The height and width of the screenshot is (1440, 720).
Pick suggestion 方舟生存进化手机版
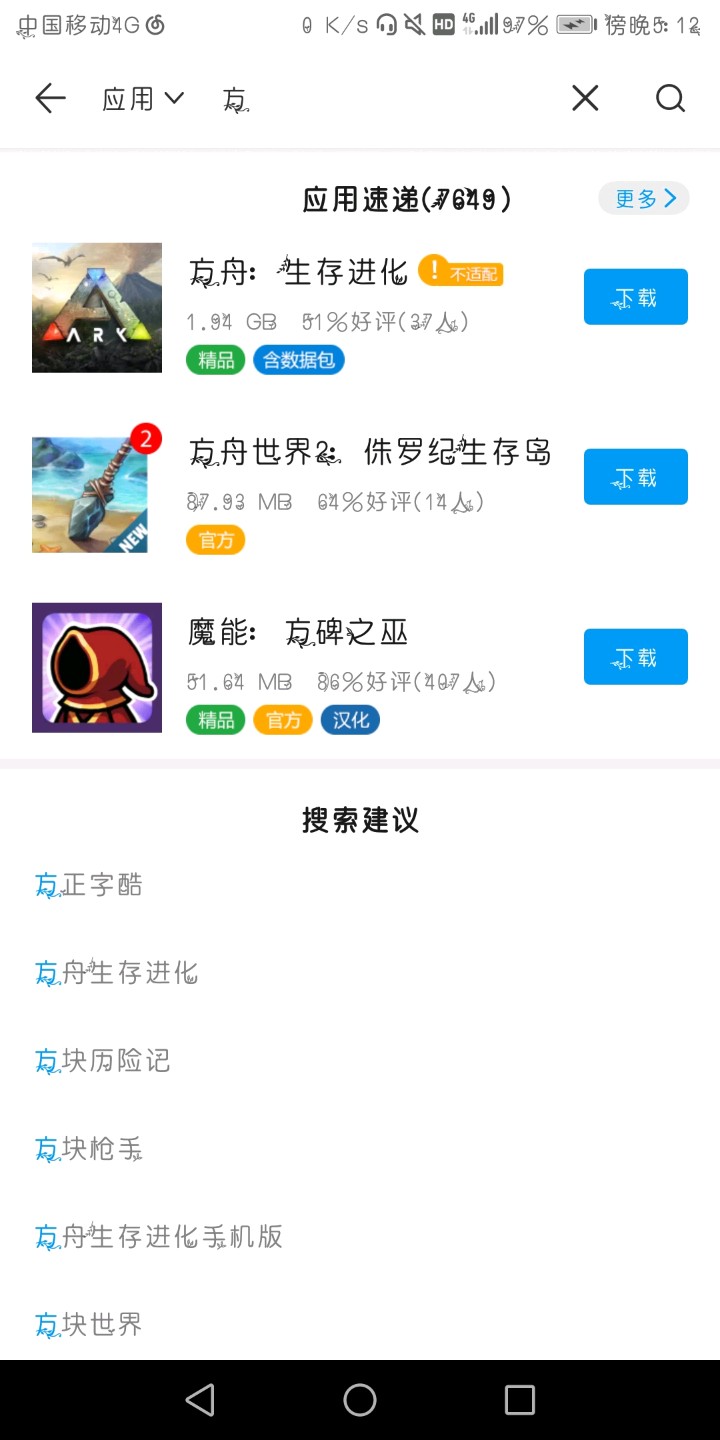159,1237
